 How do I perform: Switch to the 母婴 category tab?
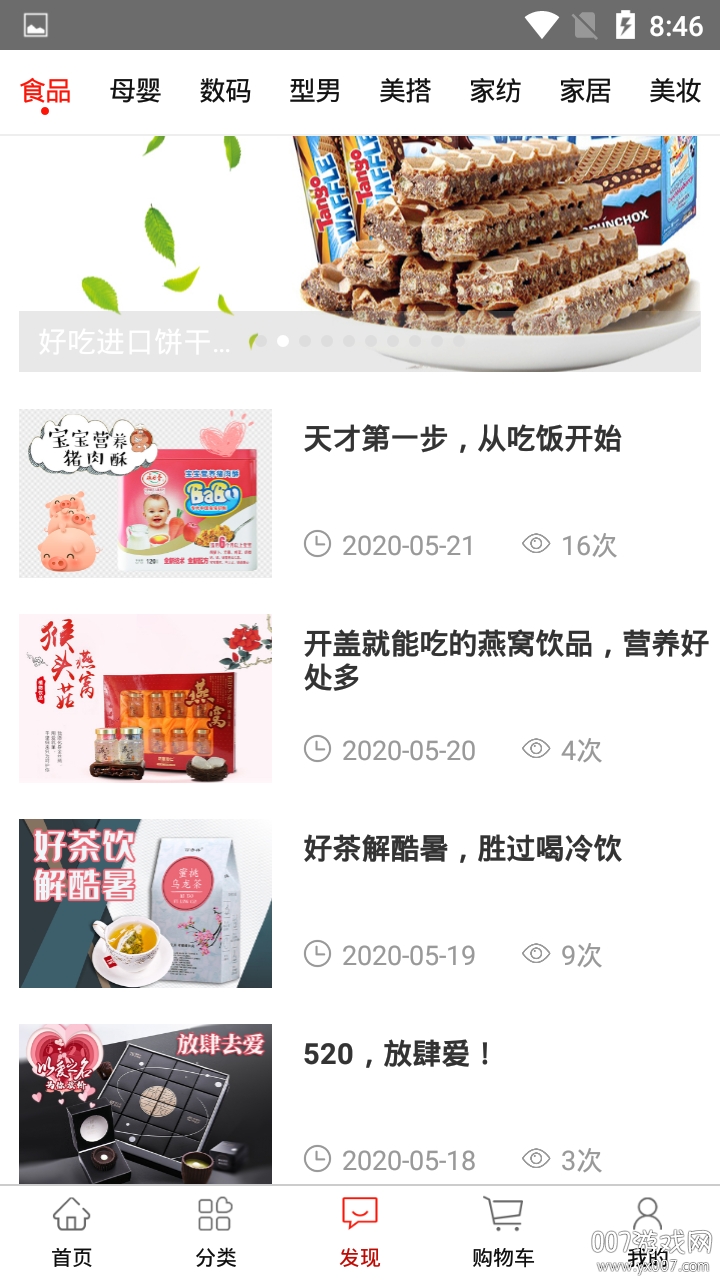click(135, 91)
